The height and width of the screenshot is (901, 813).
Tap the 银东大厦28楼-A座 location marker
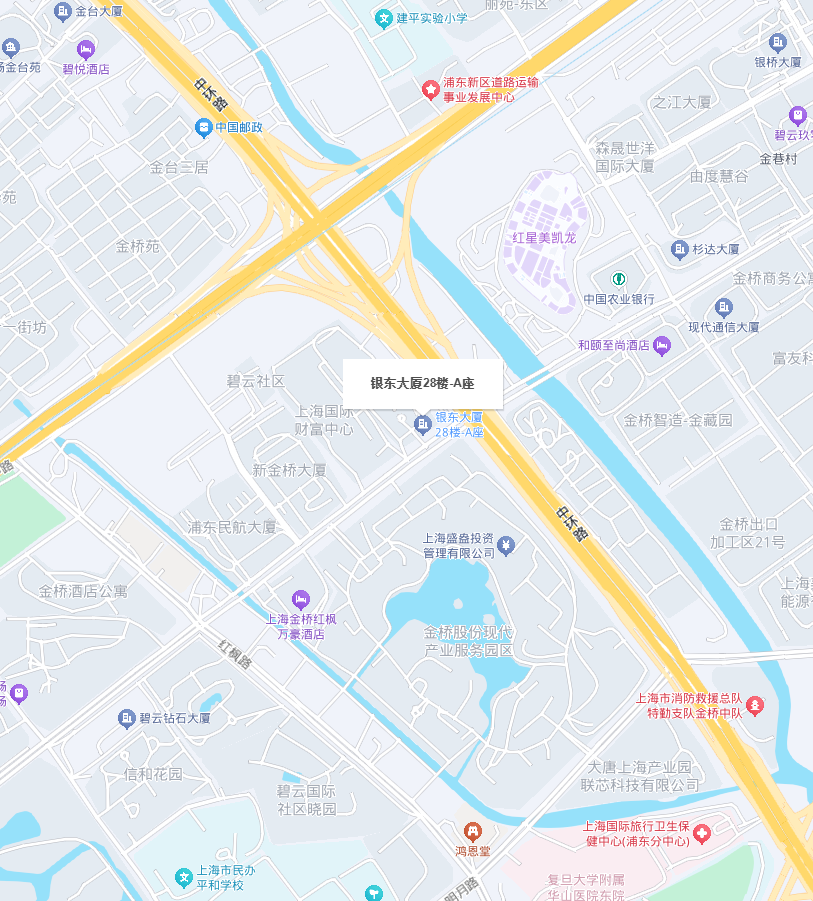pyautogui.click(x=423, y=426)
